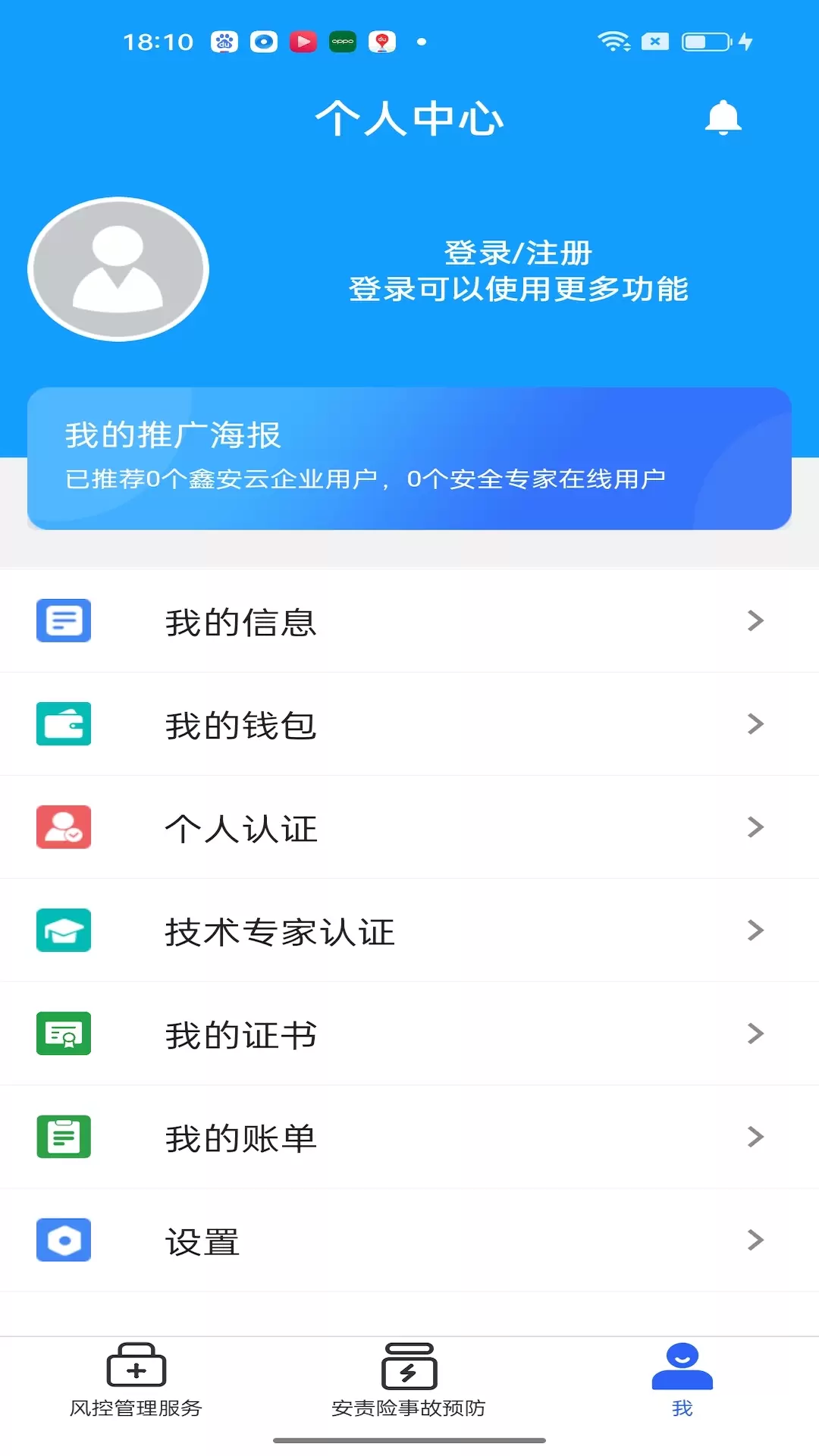
Task: Tap the gray profile avatar
Action: (118, 269)
